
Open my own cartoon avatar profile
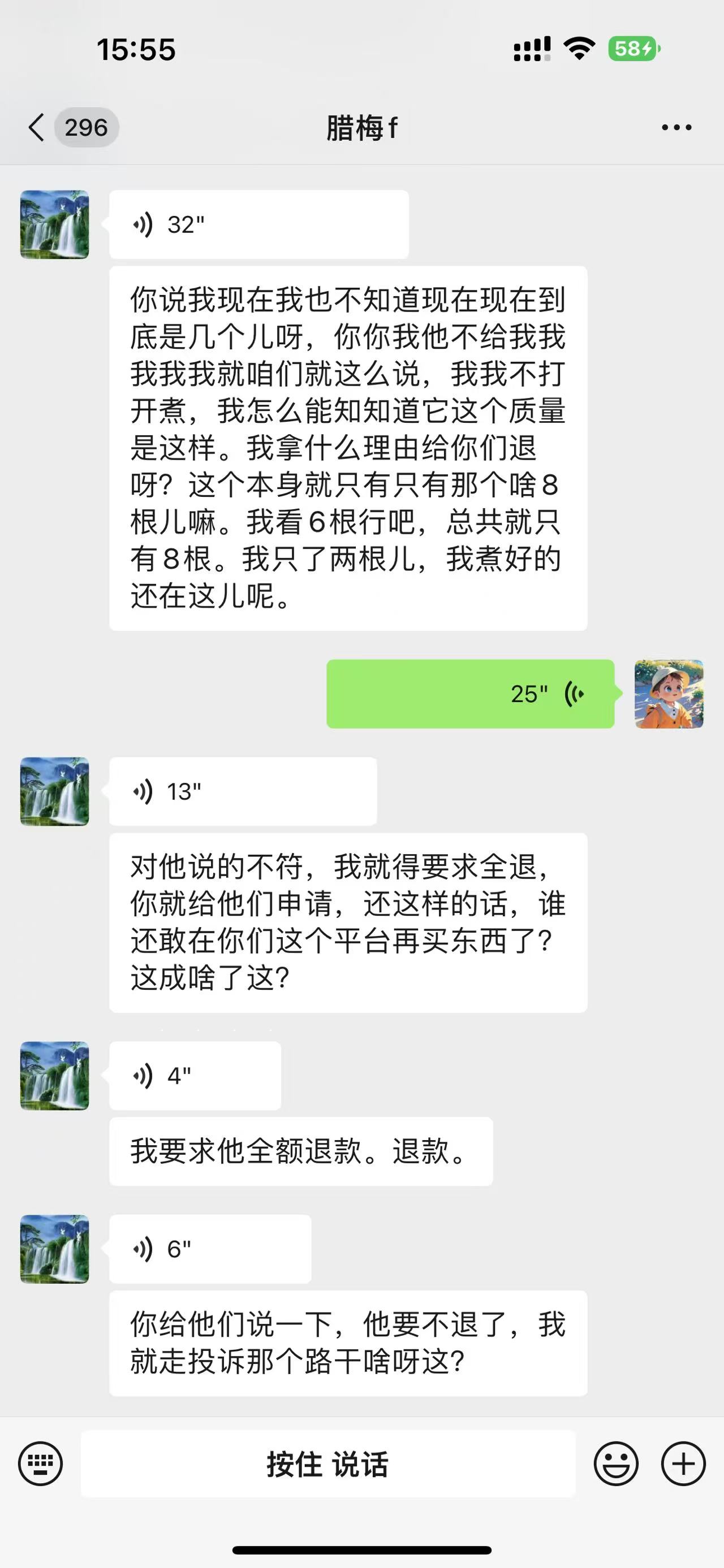(x=669, y=694)
